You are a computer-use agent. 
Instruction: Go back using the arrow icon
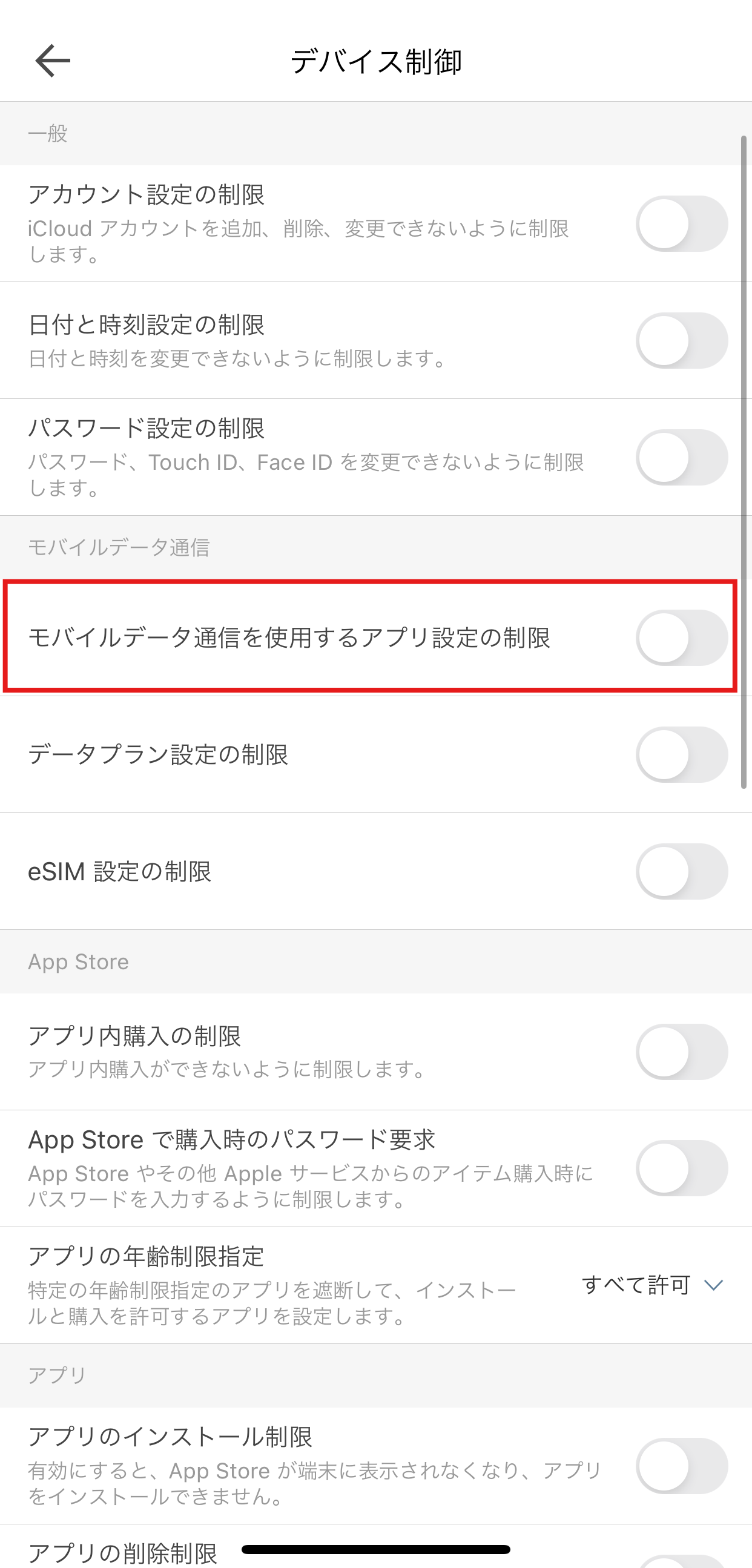click(52, 61)
